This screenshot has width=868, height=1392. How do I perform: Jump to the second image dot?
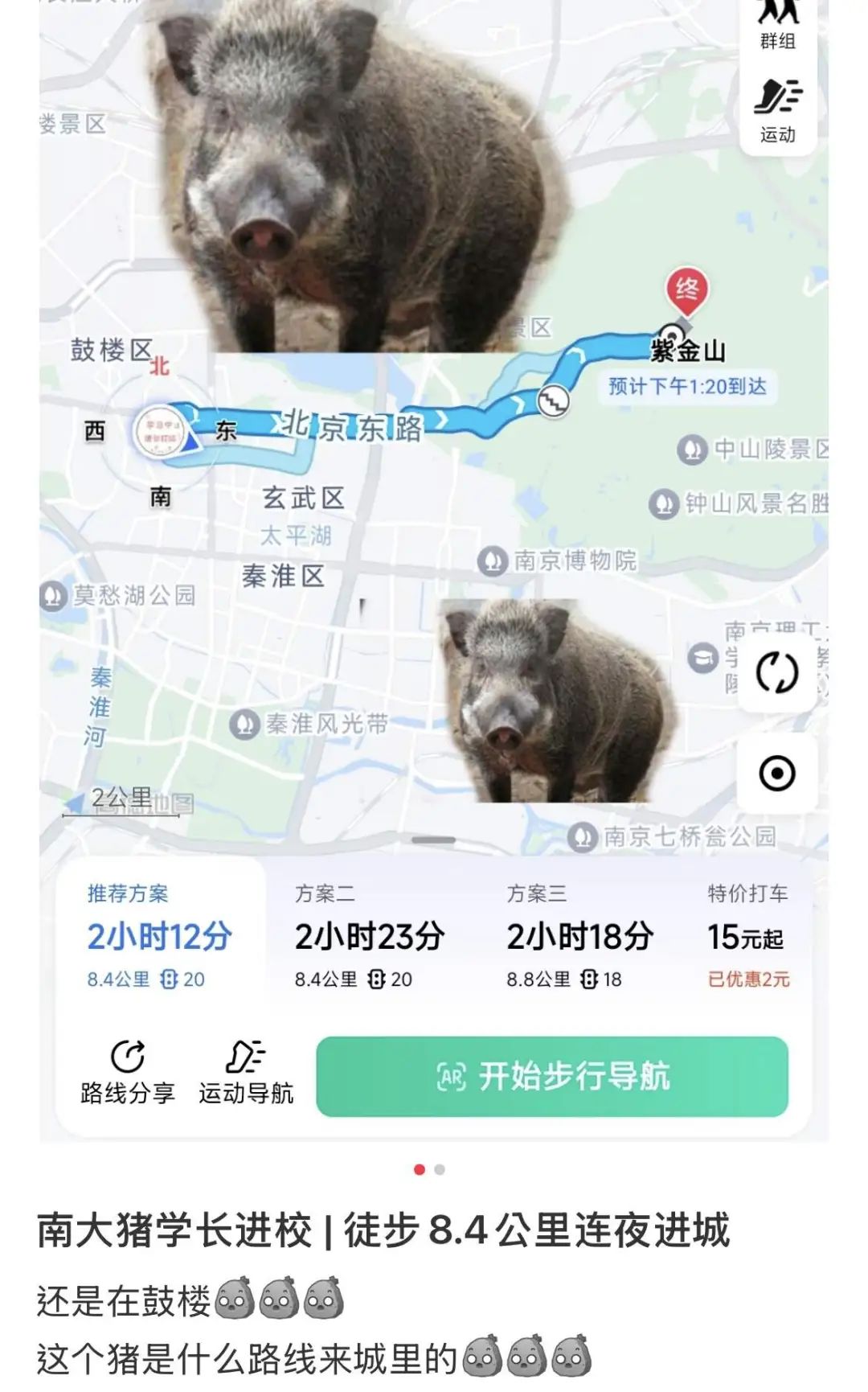click(x=440, y=1169)
